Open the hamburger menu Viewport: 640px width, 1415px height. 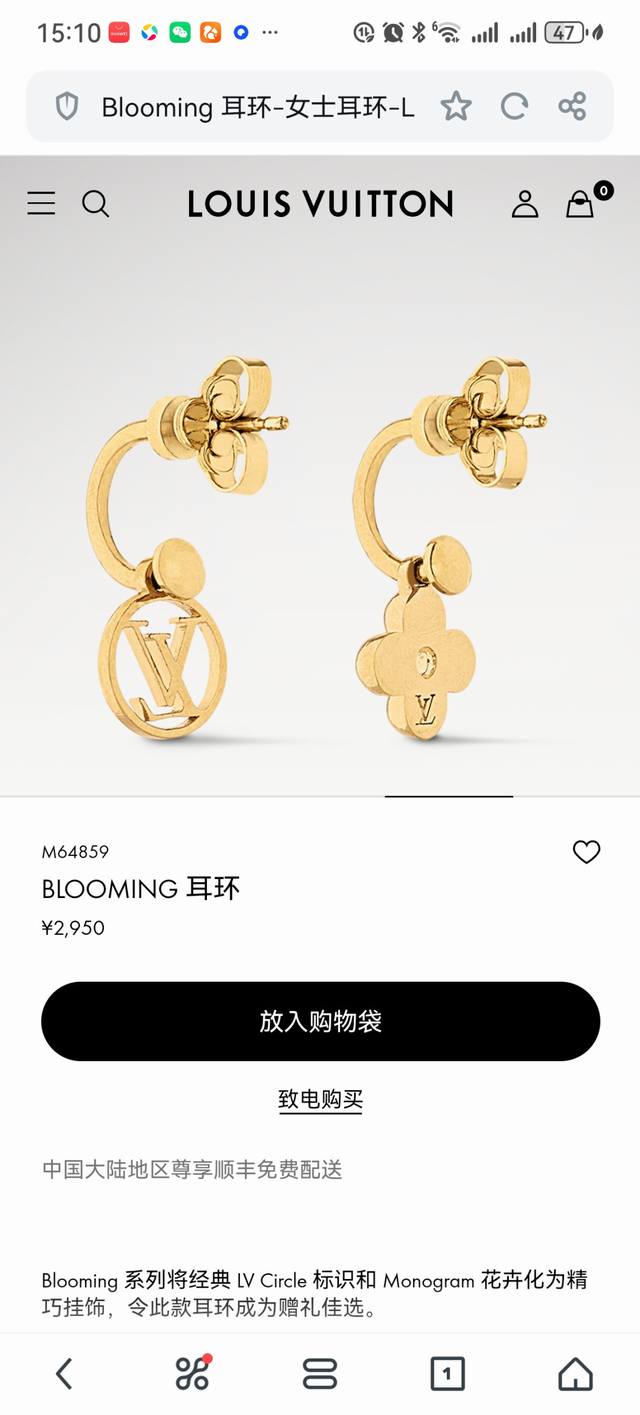point(41,204)
